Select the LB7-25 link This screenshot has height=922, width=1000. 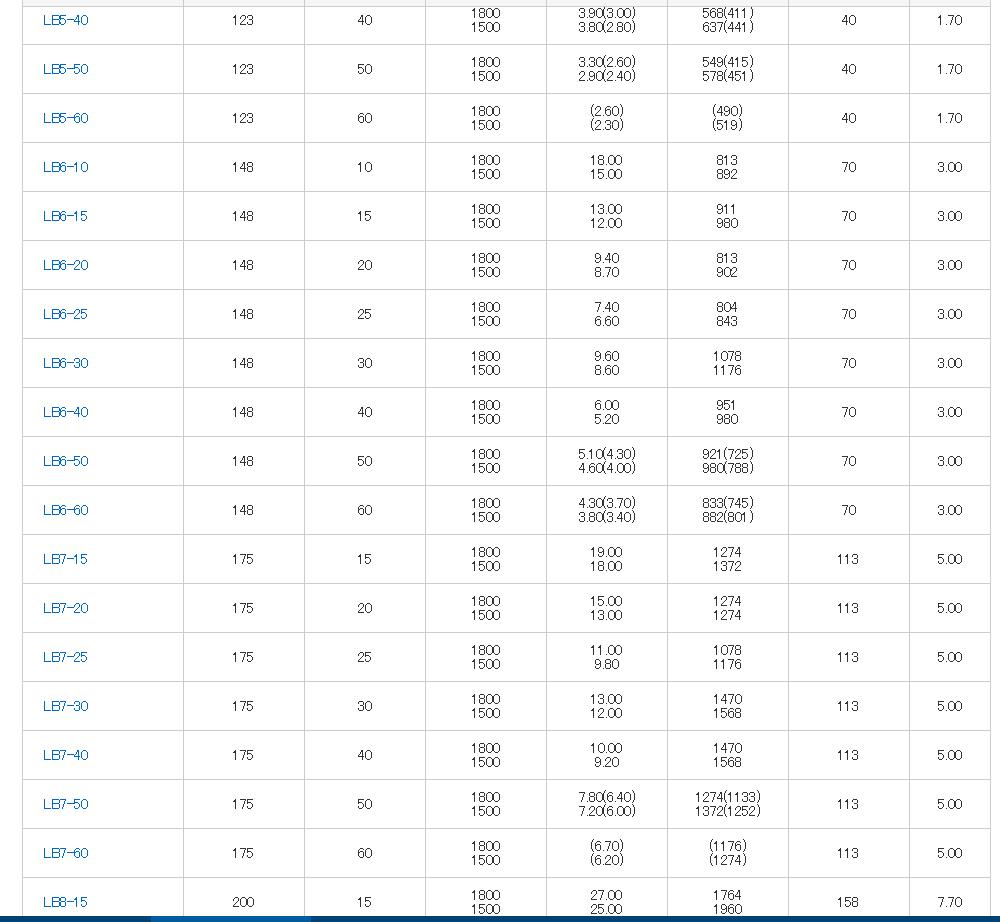point(65,657)
